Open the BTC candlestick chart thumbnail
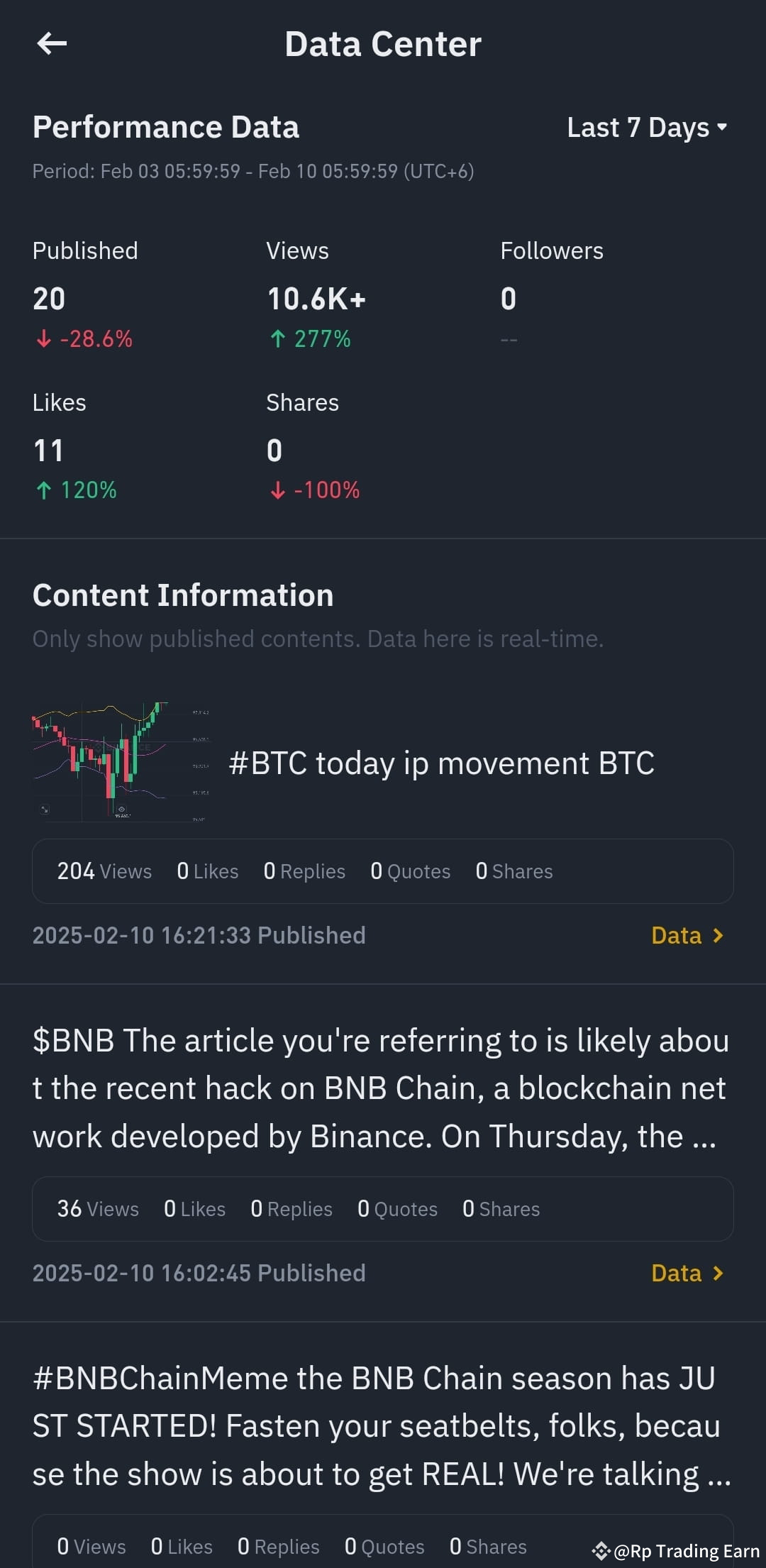The width and height of the screenshot is (766, 1568). (x=121, y=761)
